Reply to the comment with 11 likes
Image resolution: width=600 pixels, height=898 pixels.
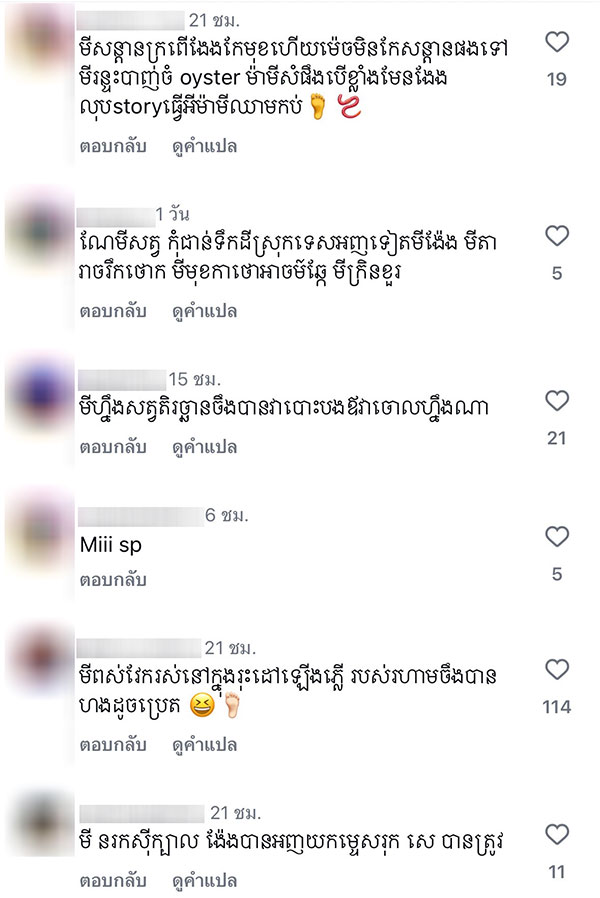pos(113,880)
